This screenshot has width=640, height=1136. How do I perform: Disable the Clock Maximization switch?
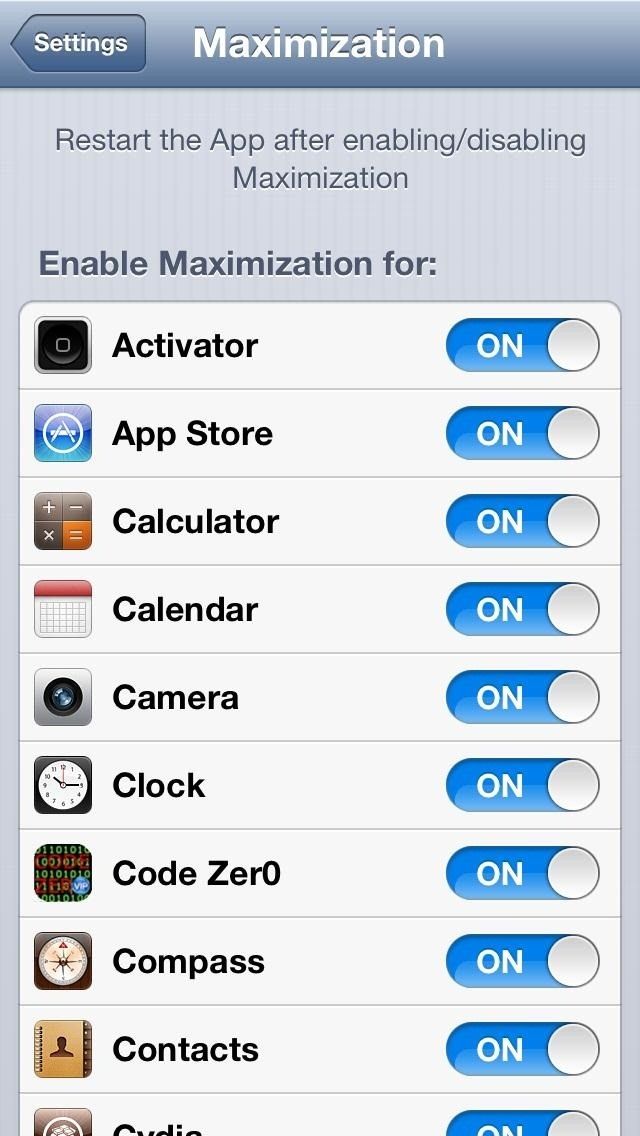click(522, 786)
